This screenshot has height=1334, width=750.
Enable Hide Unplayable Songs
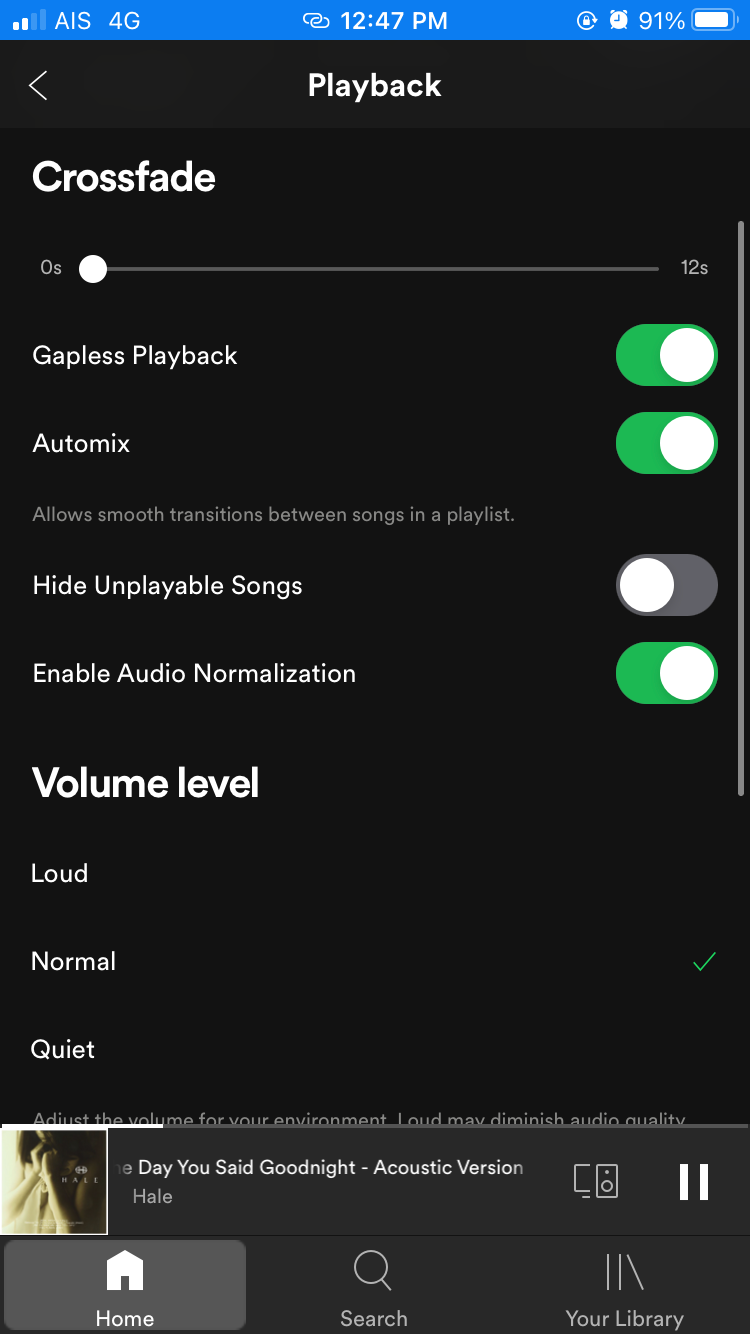point(666,585)
